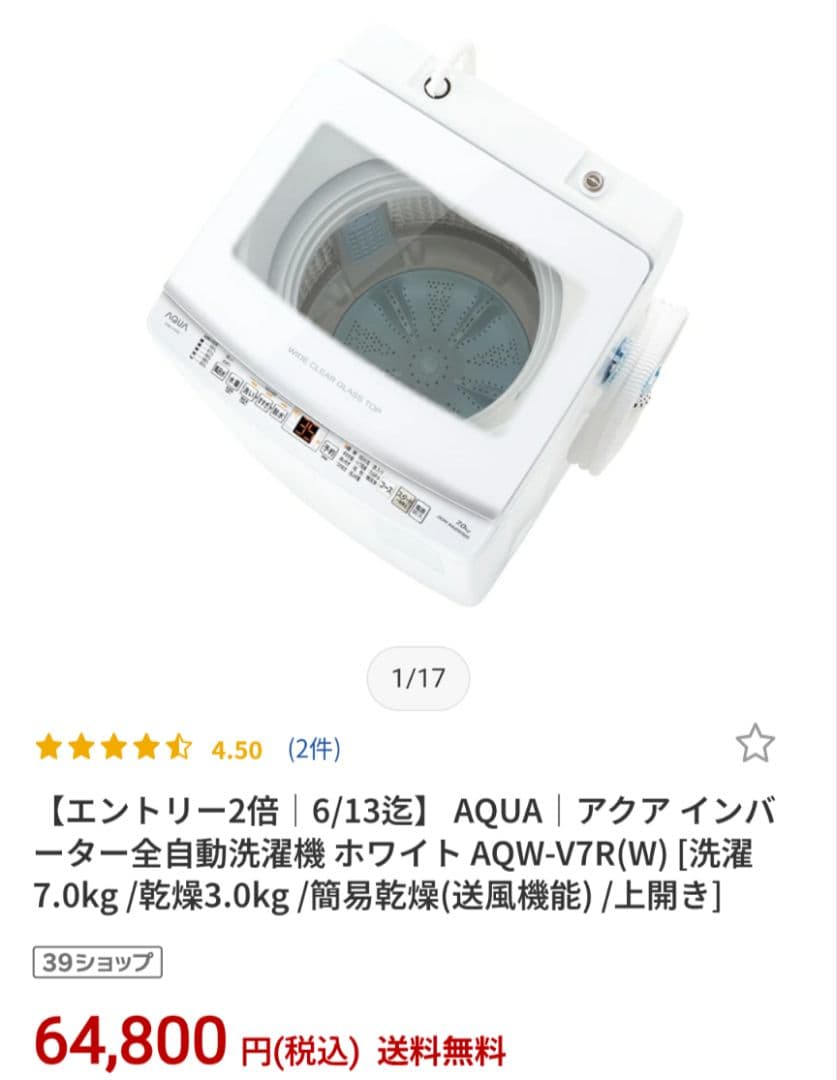Expand the washing machine photo carousel

(418, 330)
